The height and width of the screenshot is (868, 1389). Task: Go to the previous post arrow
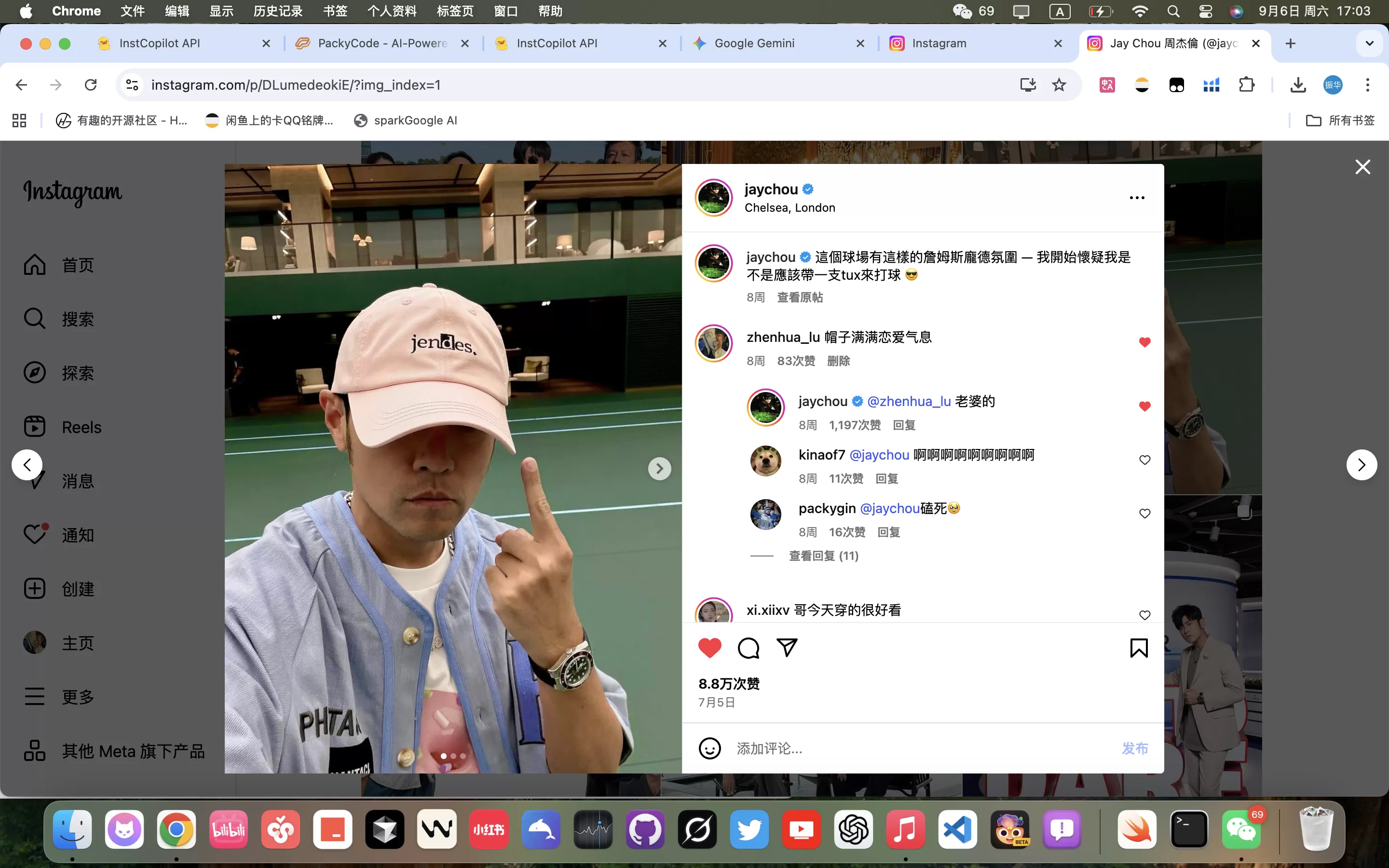coord(27,464)
